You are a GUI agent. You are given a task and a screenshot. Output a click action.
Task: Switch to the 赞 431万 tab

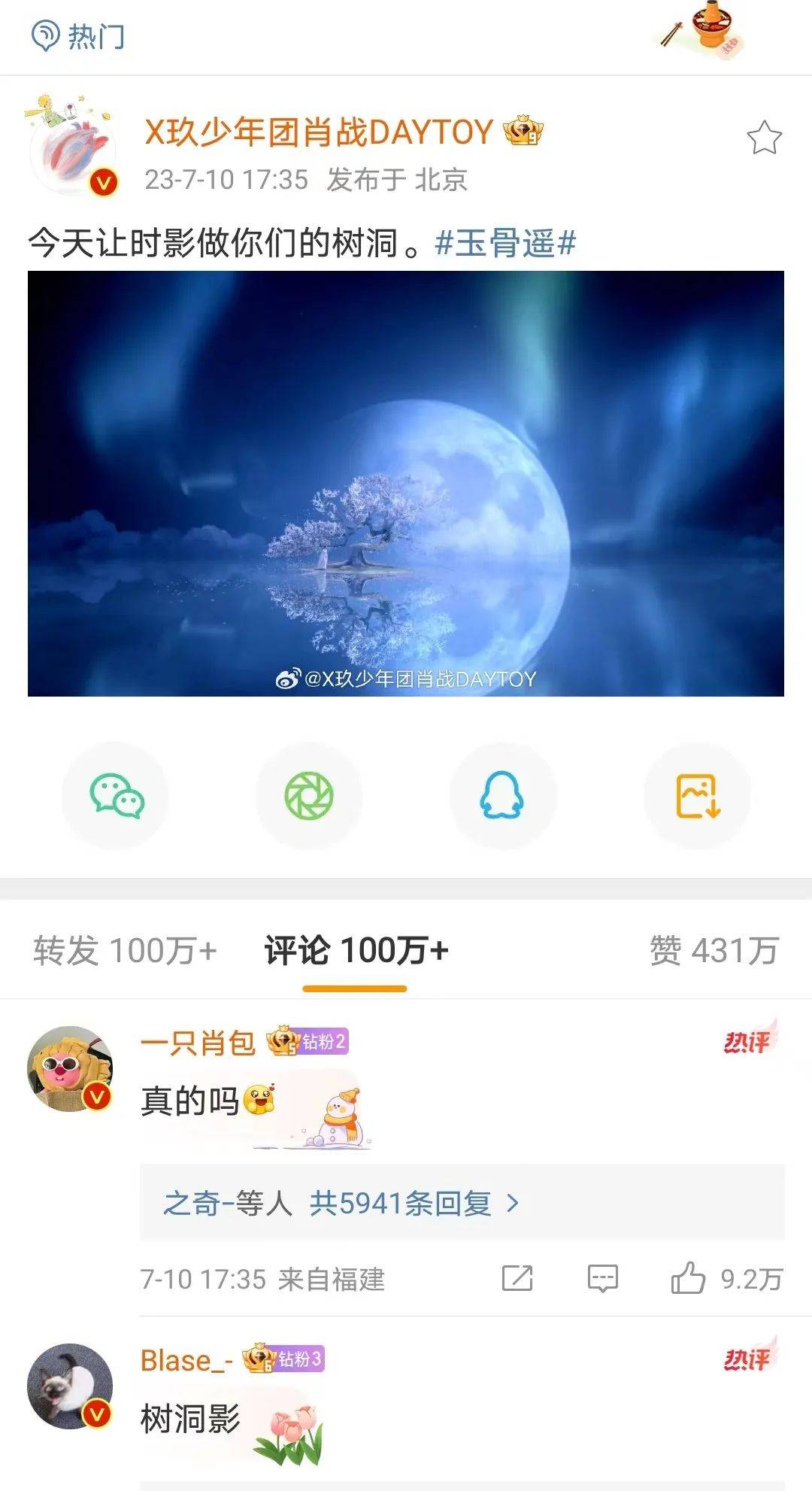click(714, 951)
